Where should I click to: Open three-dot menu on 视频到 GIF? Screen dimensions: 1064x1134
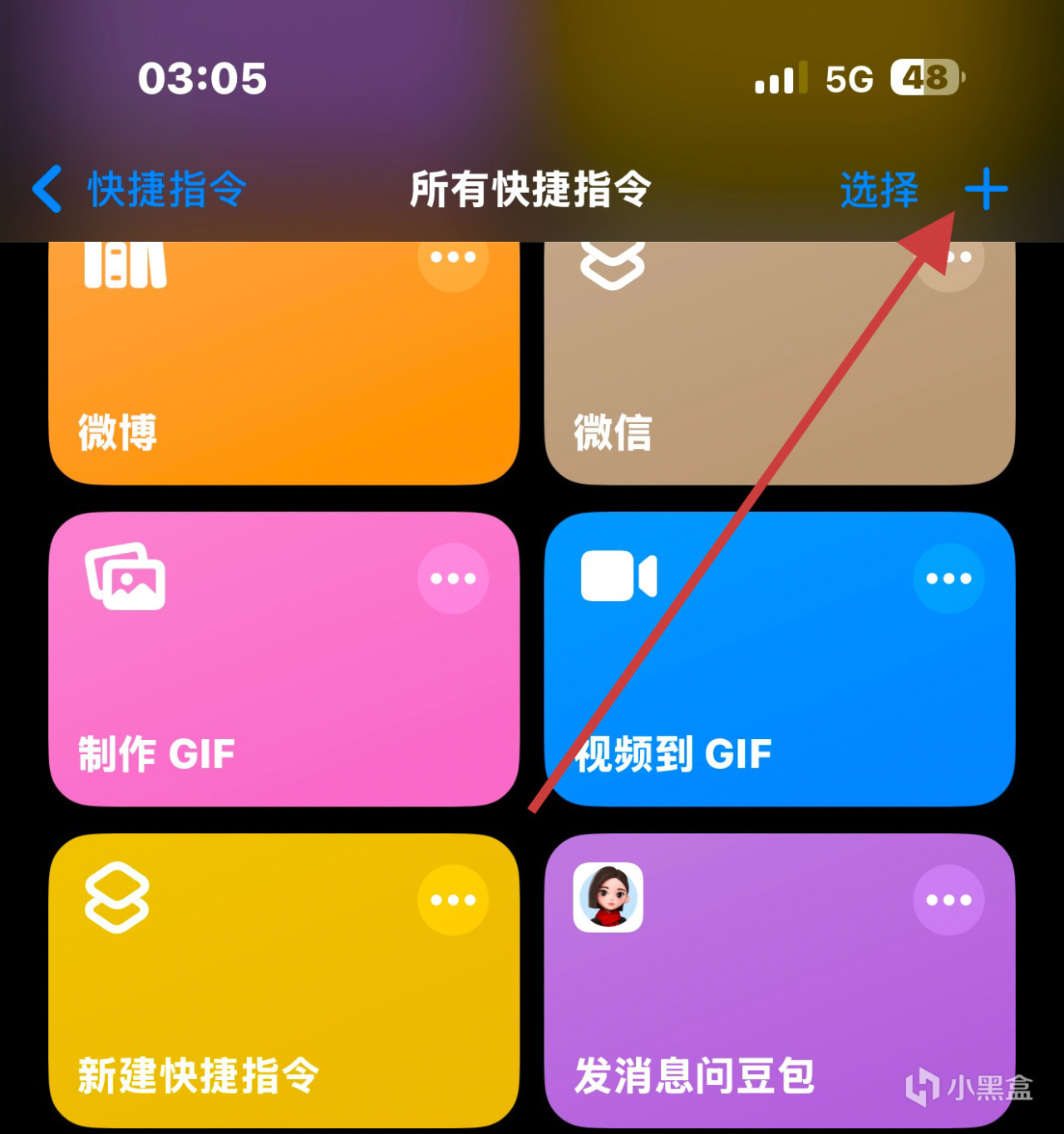coord(948,579)
